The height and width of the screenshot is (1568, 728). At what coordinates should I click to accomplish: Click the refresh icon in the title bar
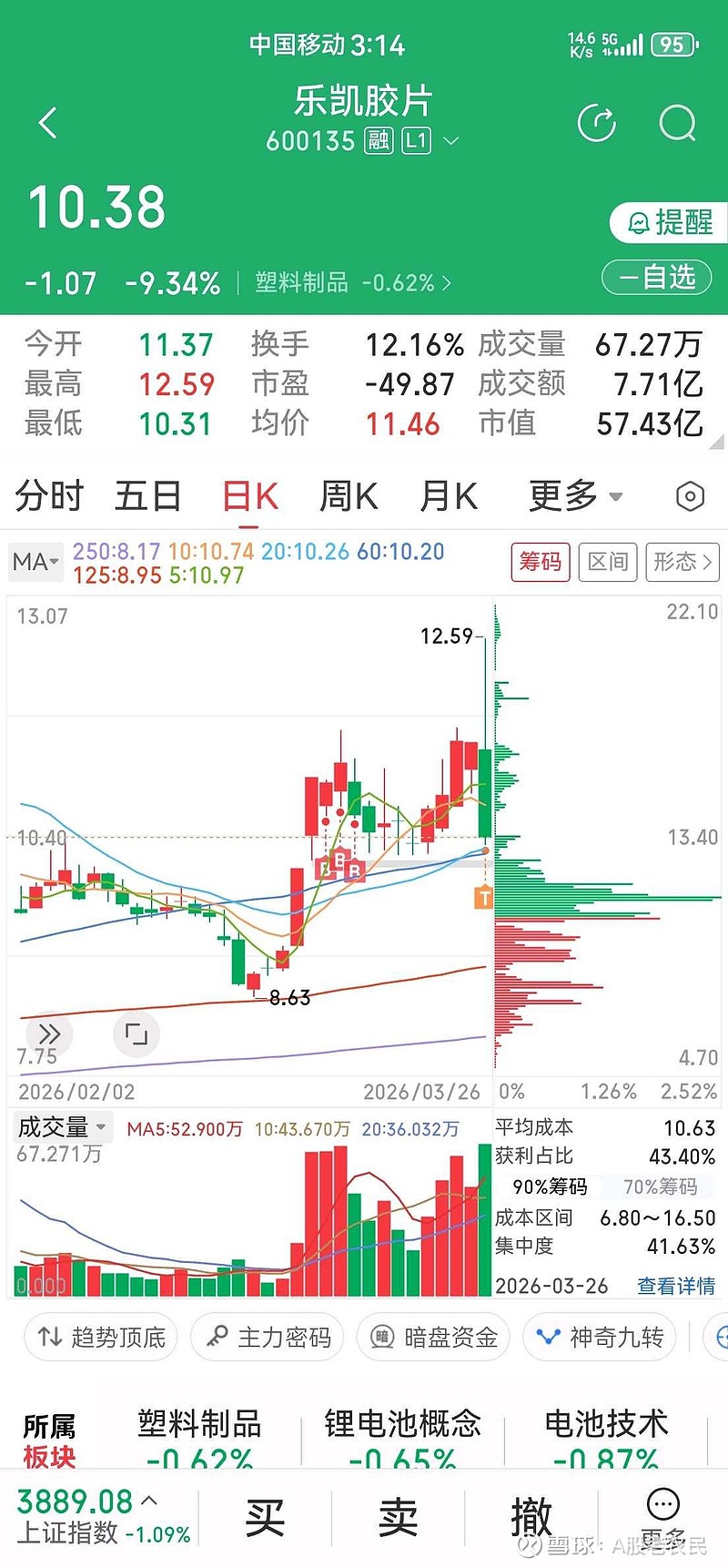point(598,123)
